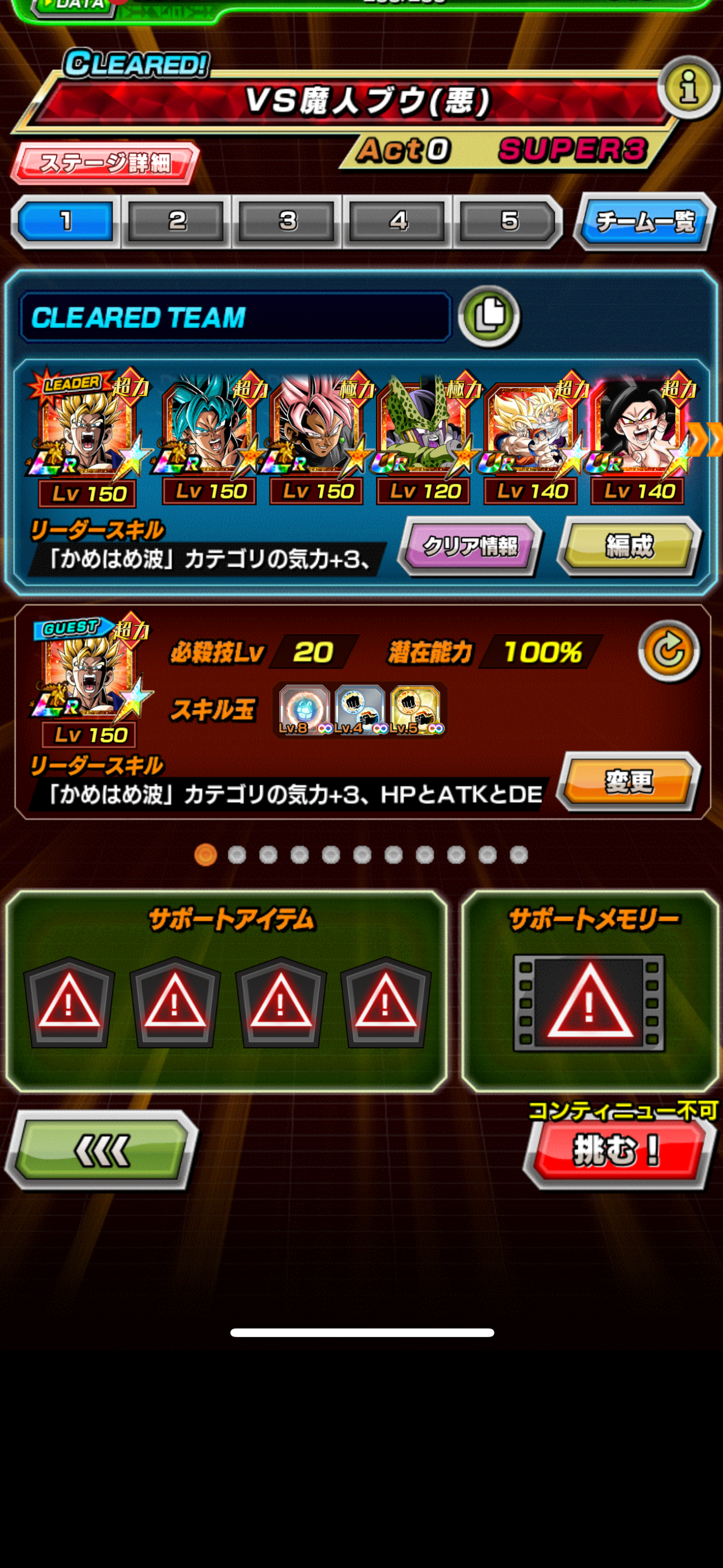Select the first support item slot
The image size is (723, 1568).
tap(69, 1002)
